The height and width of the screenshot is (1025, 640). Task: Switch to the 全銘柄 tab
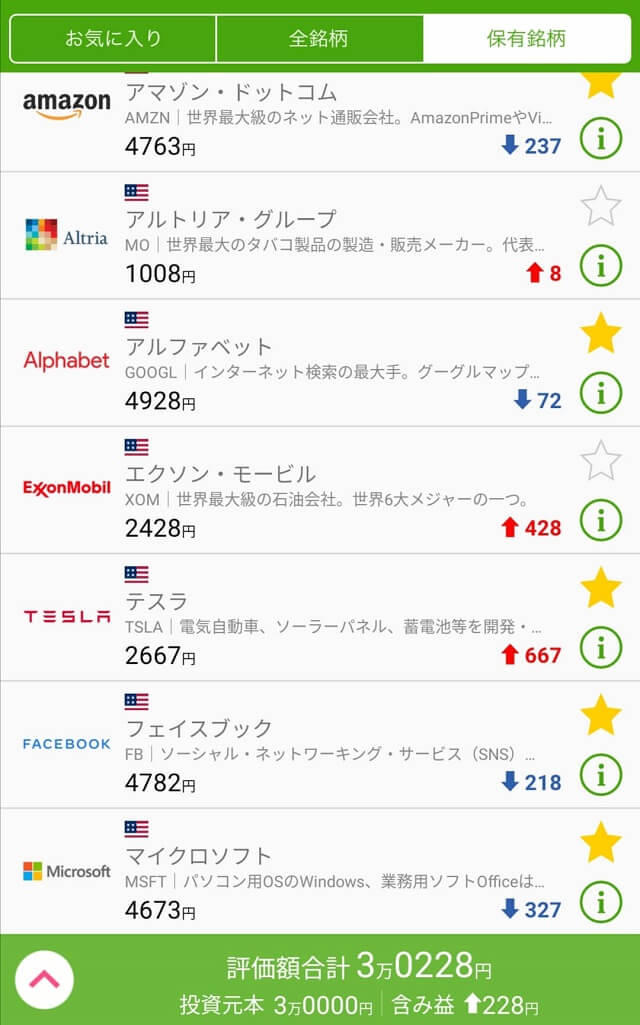point(319,39)
